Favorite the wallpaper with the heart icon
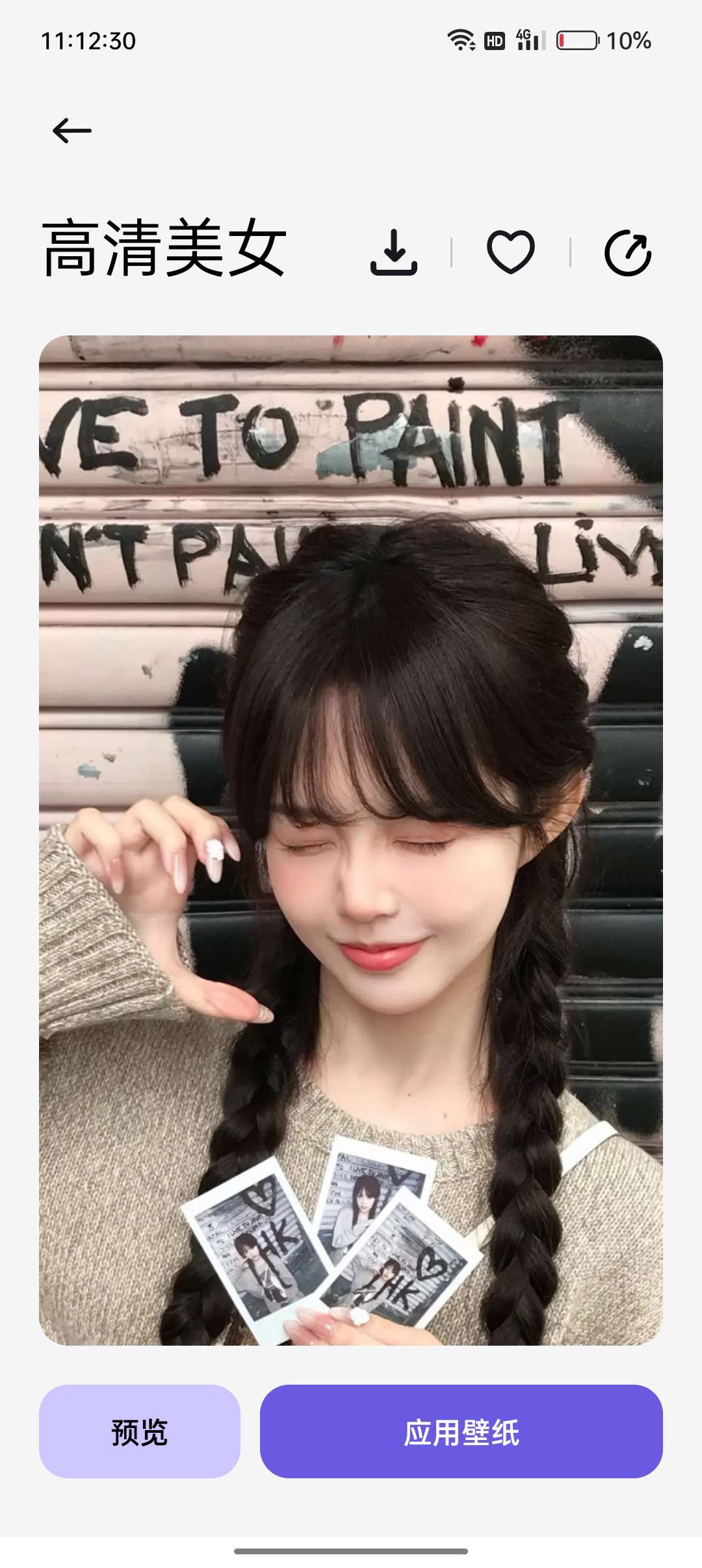The image size is (702, 1568). [511, 252]
